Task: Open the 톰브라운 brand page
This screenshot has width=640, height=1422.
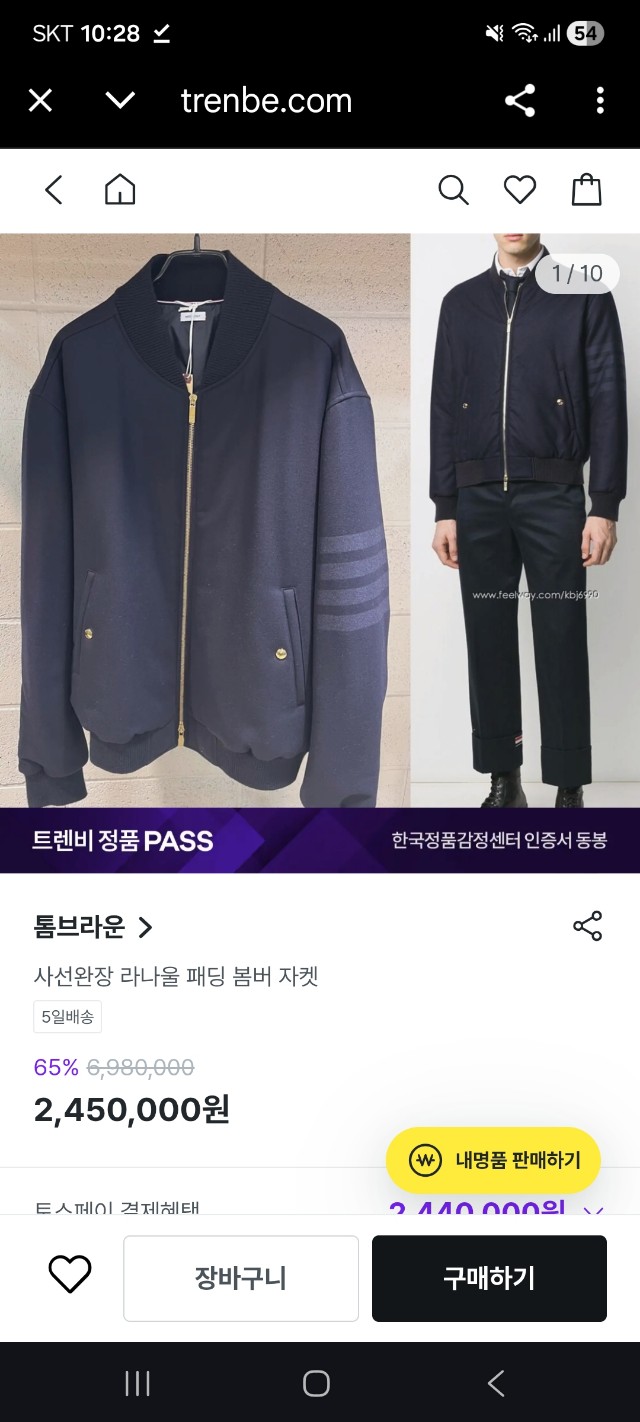Action: pos(93,927)
